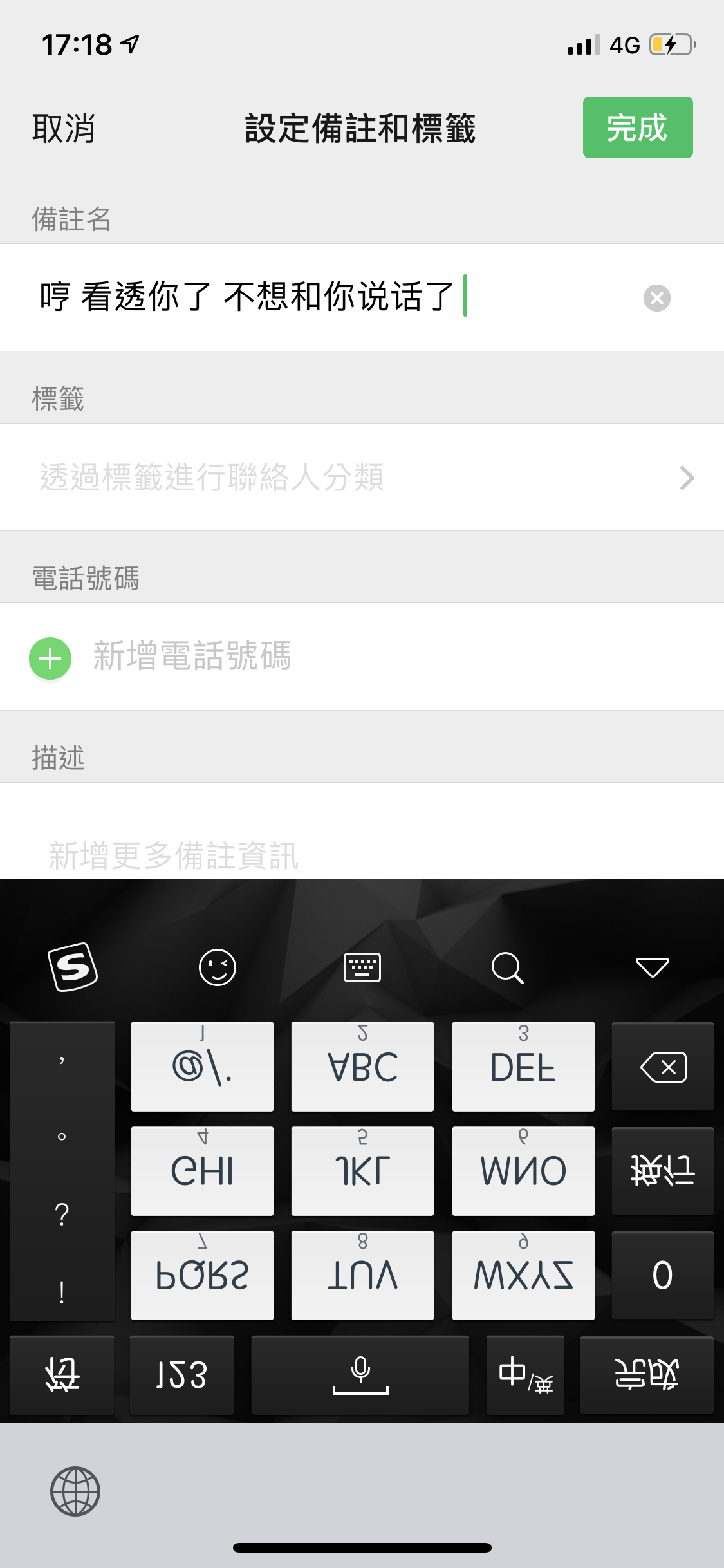Open Sogou keyboard logo menu
This screenshot has width=724, height=1568.
(x=73, y=967)
